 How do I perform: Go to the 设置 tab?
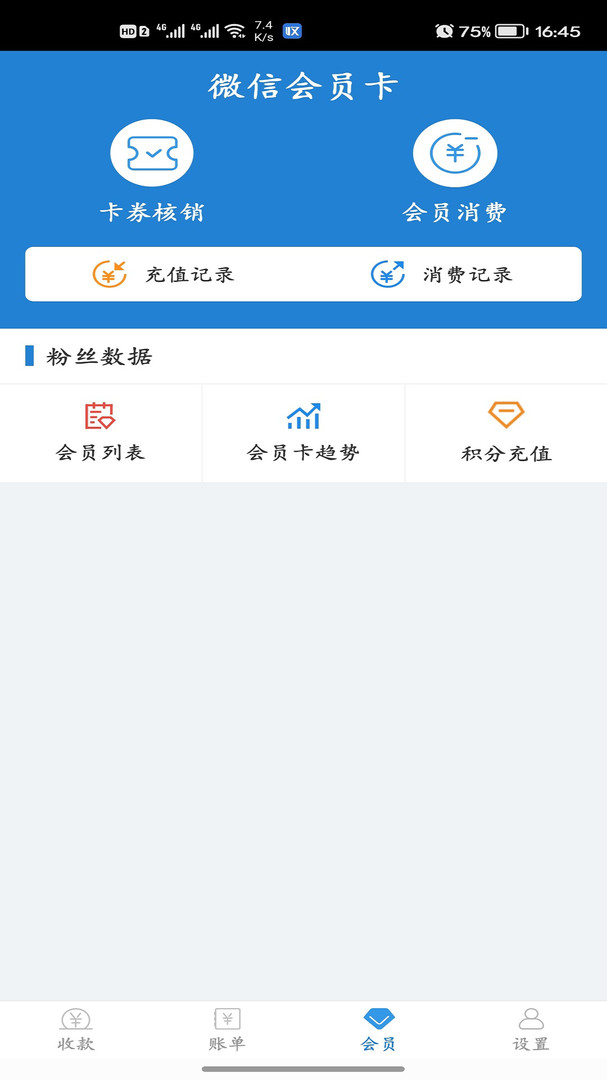[x=531, y=1030]
